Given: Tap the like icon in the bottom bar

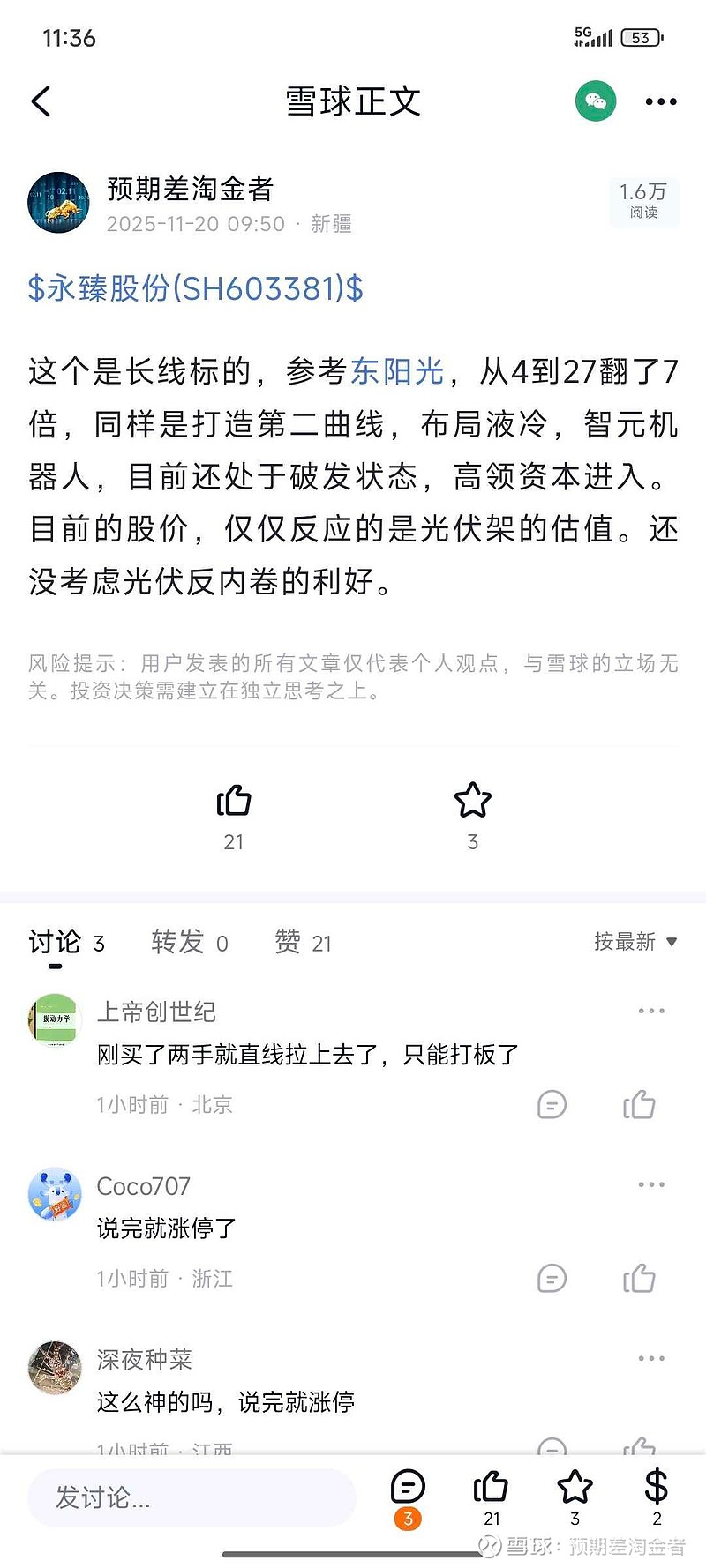Looking at the screenshot, I should pos(491,1490).
